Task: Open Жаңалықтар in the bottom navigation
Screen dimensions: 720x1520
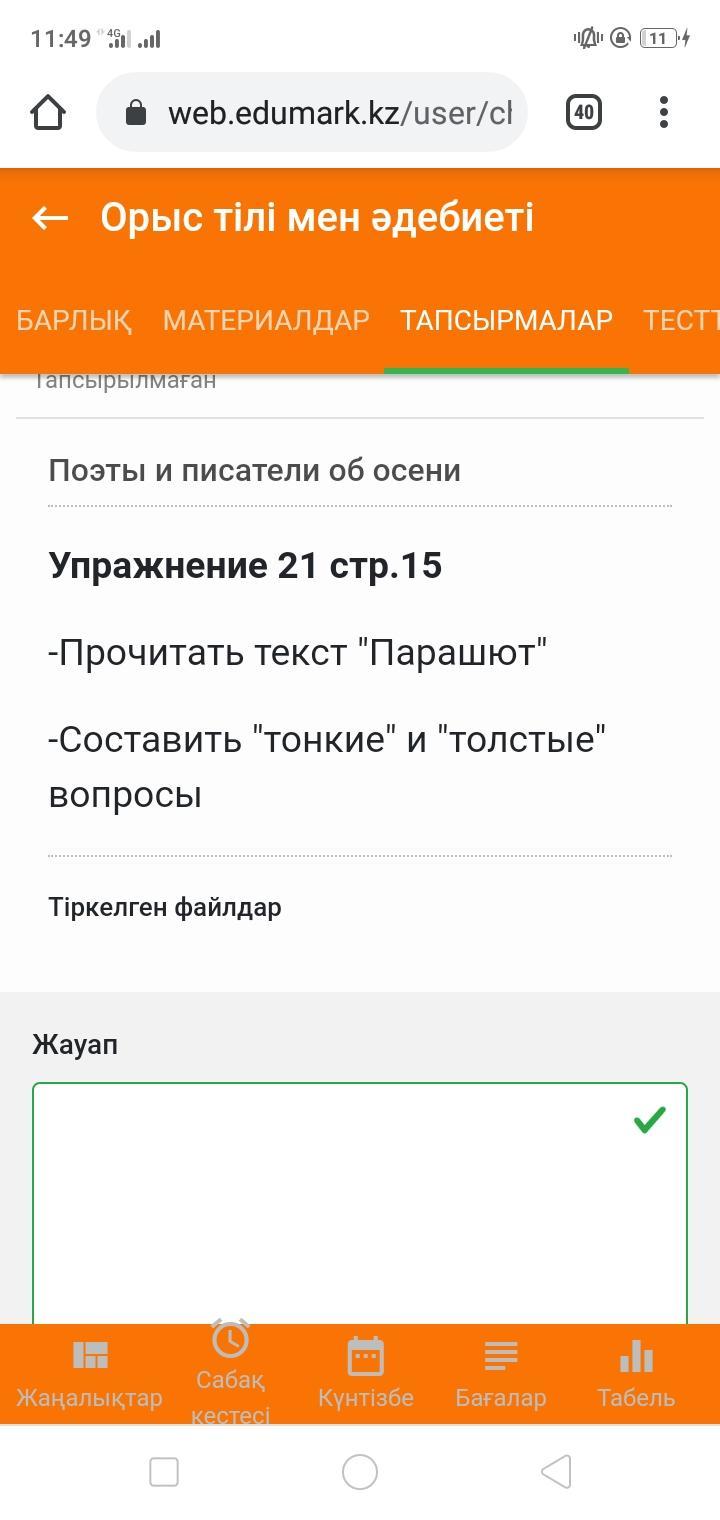Action: point(89,1374)
